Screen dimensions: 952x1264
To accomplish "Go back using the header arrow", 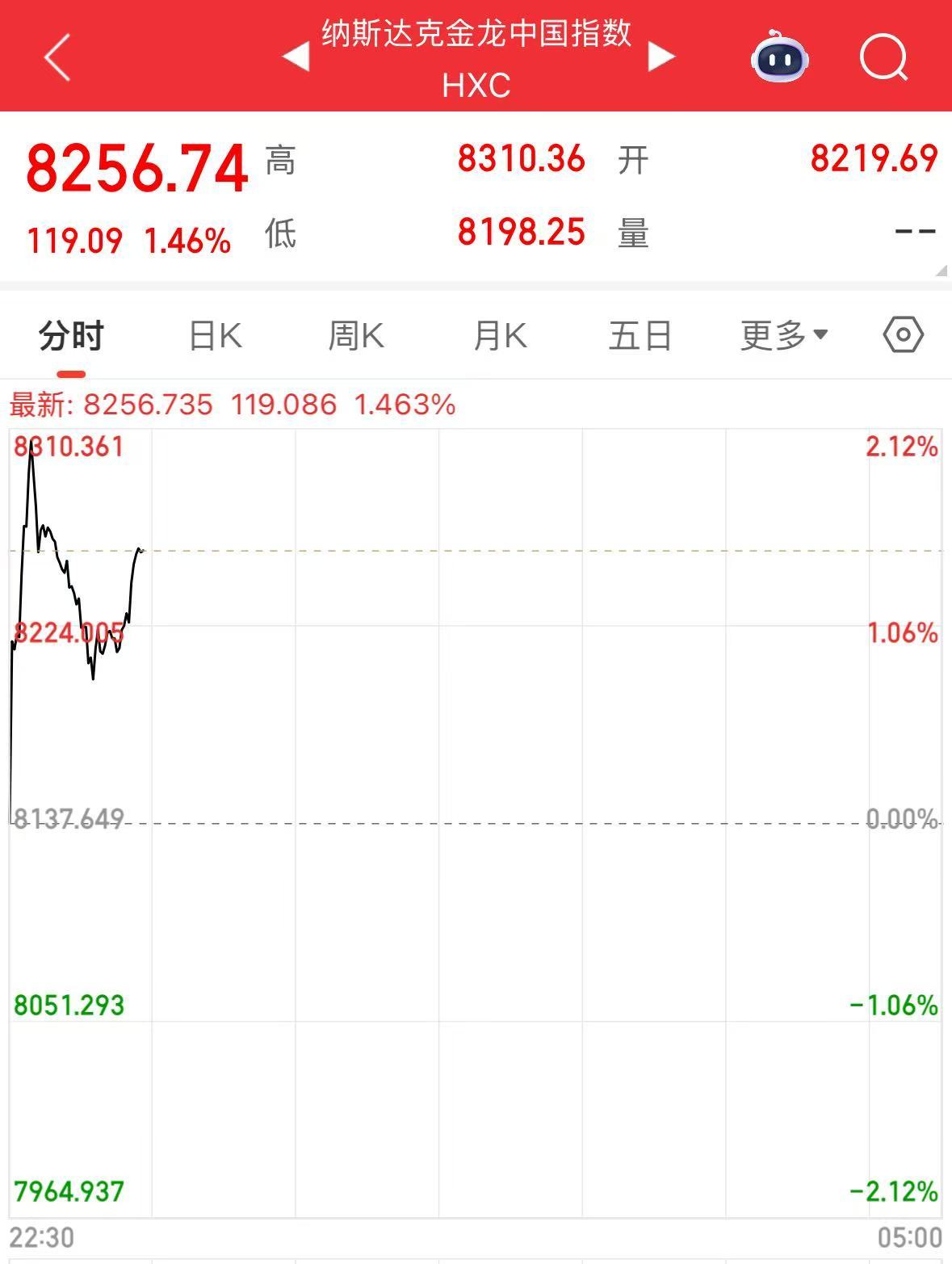I will pyautogui.click(x=57, y=57).
